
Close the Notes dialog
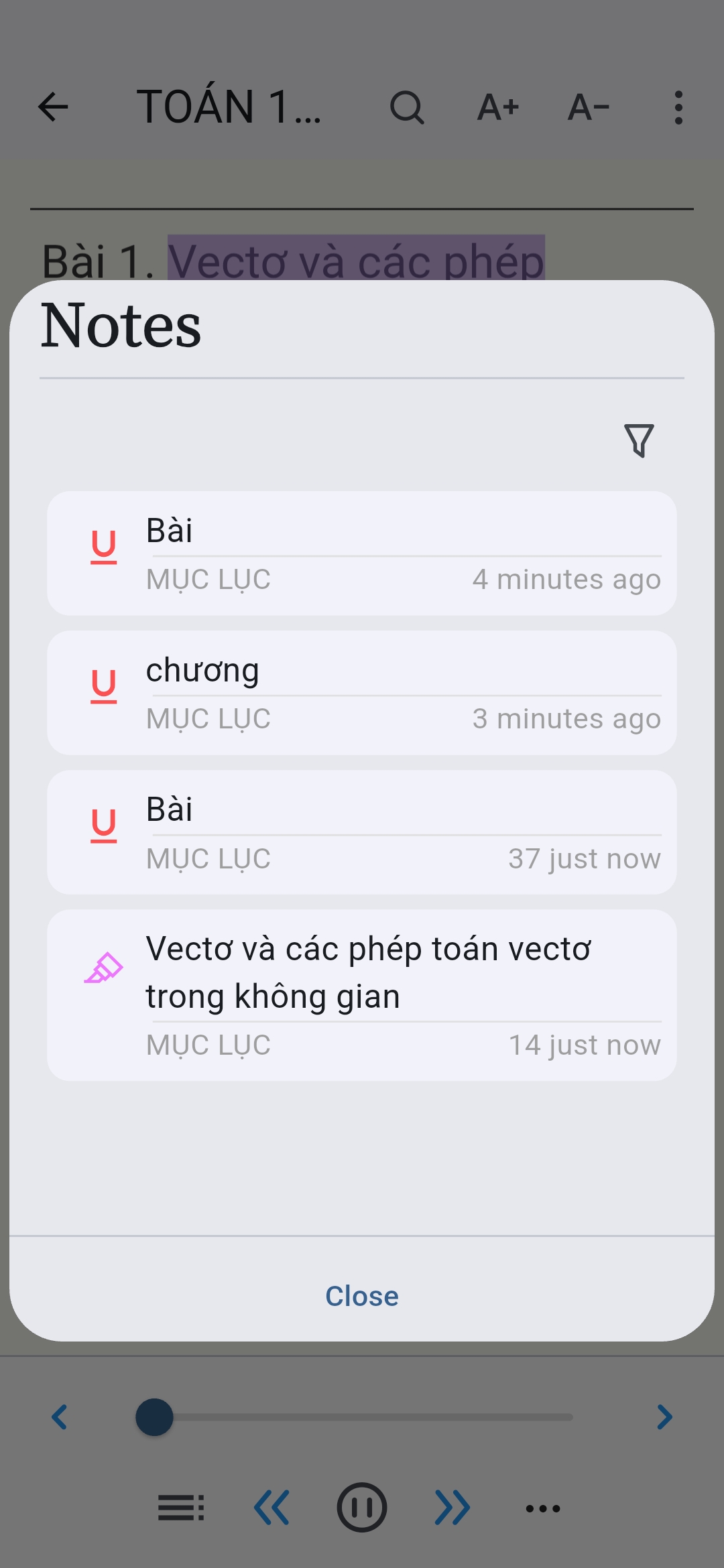click(x=362, y=1295)
